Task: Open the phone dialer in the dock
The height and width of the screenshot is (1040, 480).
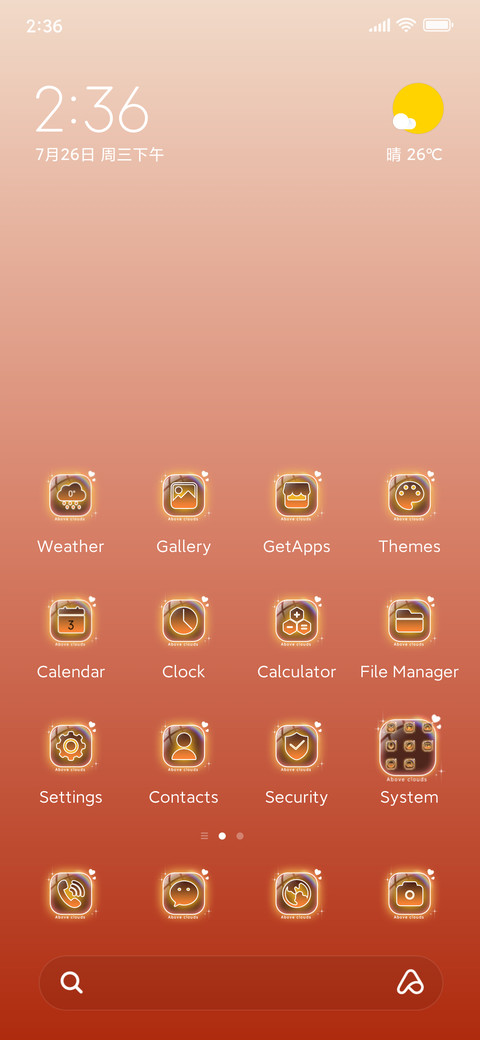Action: (71, 894)
